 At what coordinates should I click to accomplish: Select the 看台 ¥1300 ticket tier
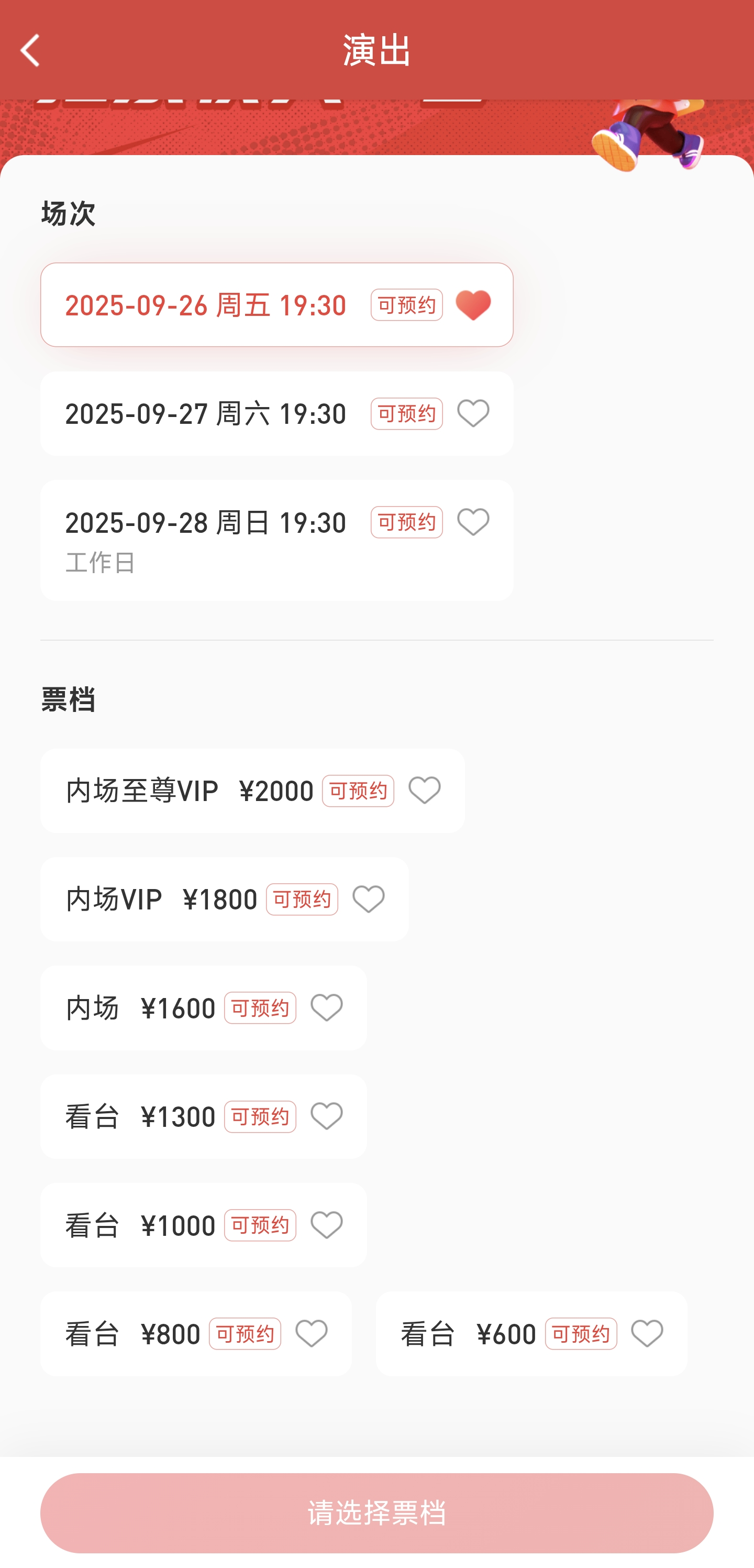[x=204, y=1116]
